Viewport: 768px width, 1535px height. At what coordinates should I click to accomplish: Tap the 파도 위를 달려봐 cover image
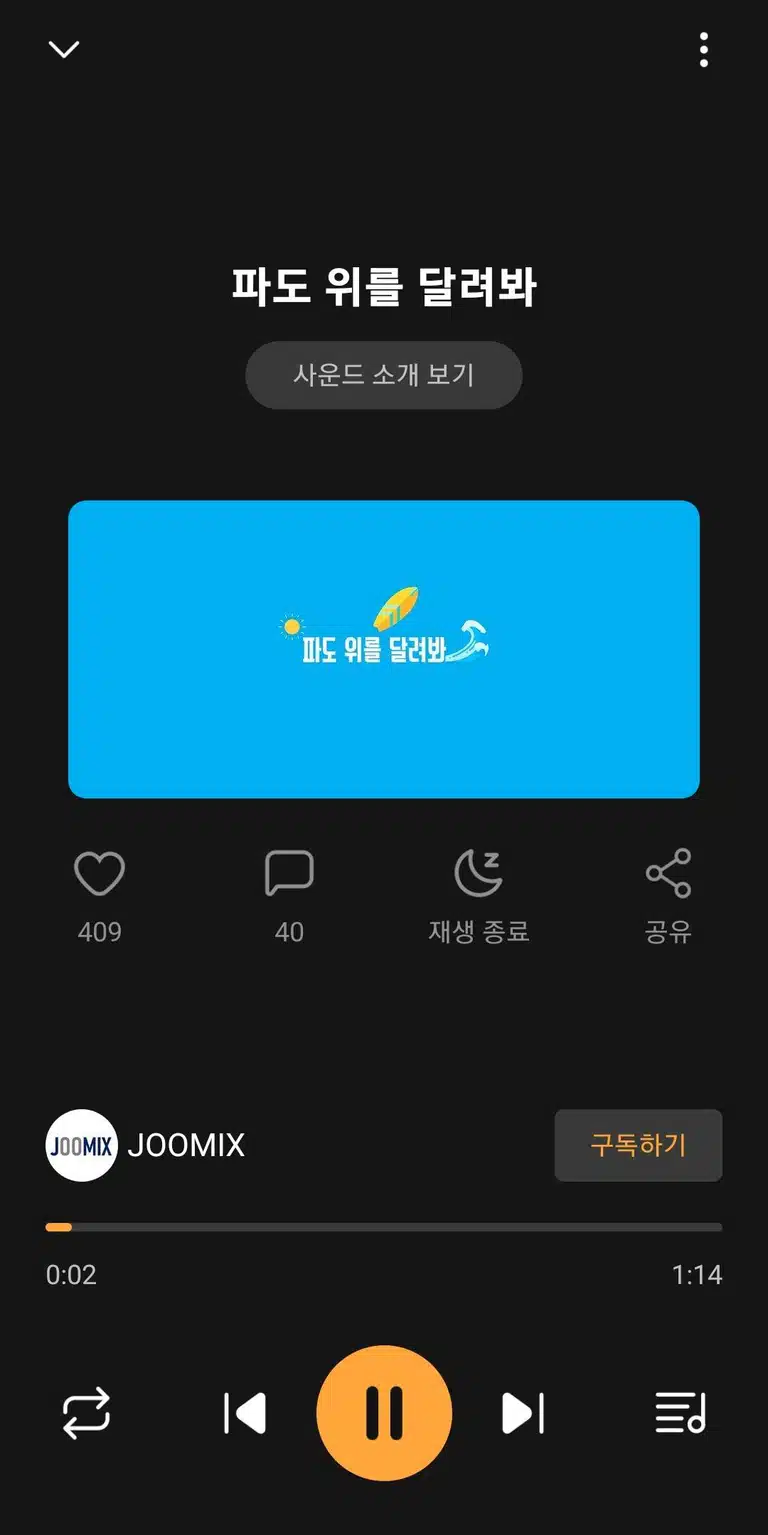pyautogui.click(x=384, y=649)
